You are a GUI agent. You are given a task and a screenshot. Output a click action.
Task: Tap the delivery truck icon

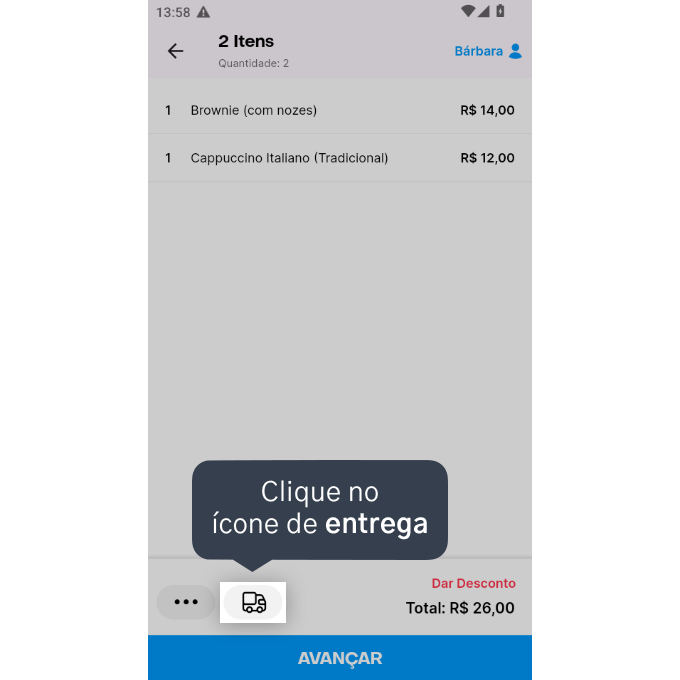pyautogui.click(x=254, y=602)
